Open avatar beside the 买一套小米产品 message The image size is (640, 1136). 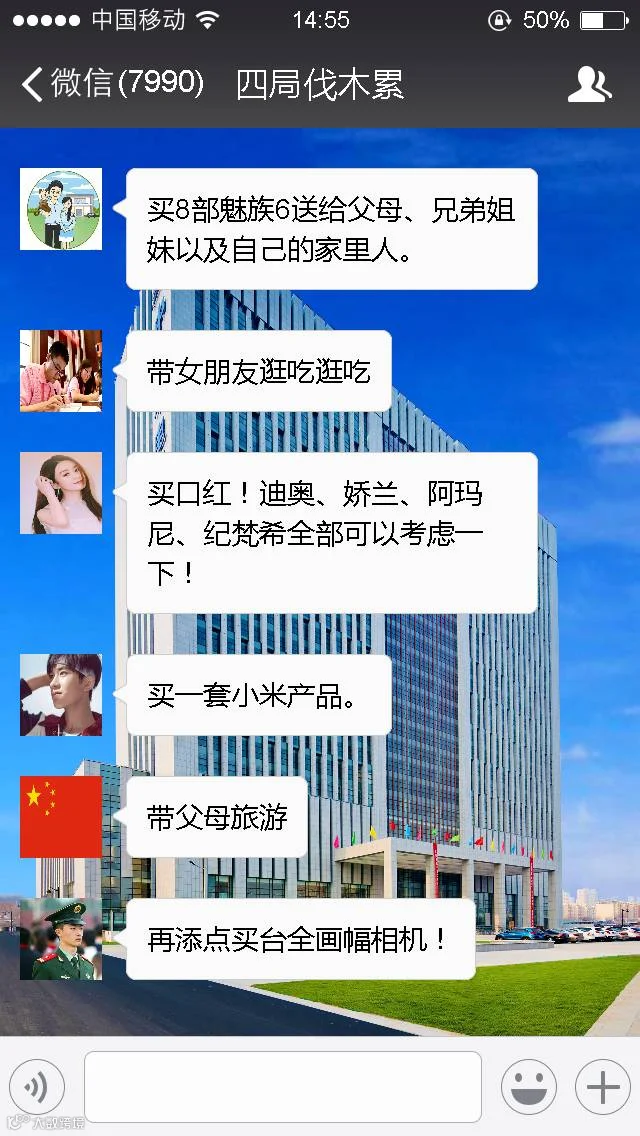[61, 695]
